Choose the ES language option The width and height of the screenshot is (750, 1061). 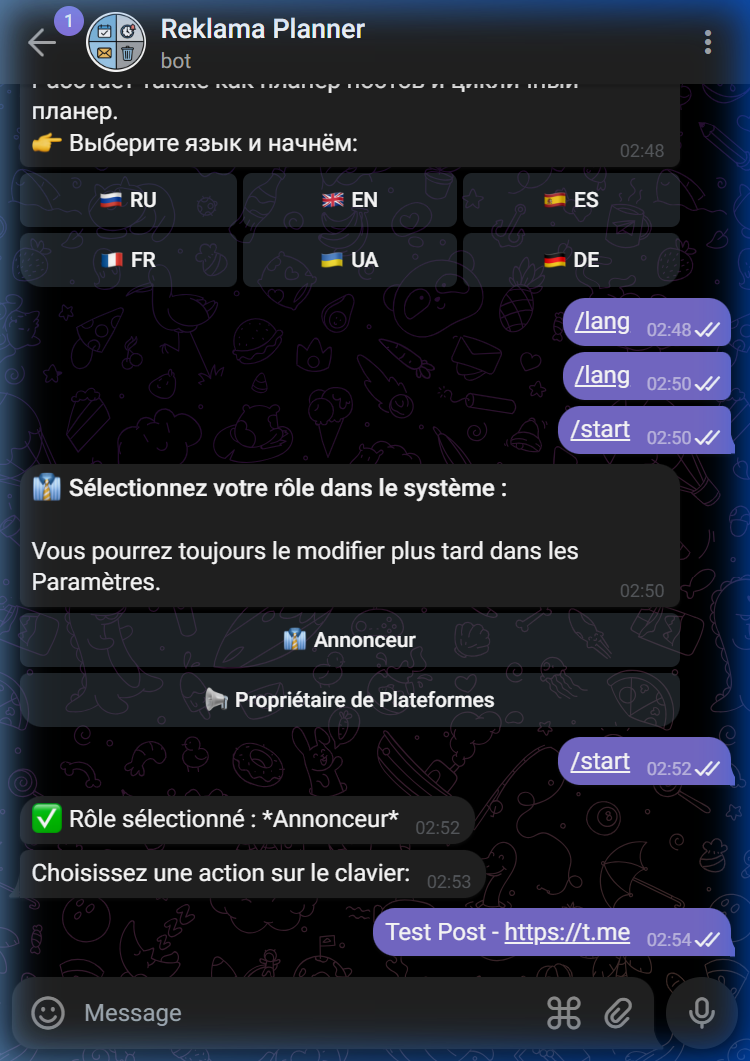click(571, 200)
